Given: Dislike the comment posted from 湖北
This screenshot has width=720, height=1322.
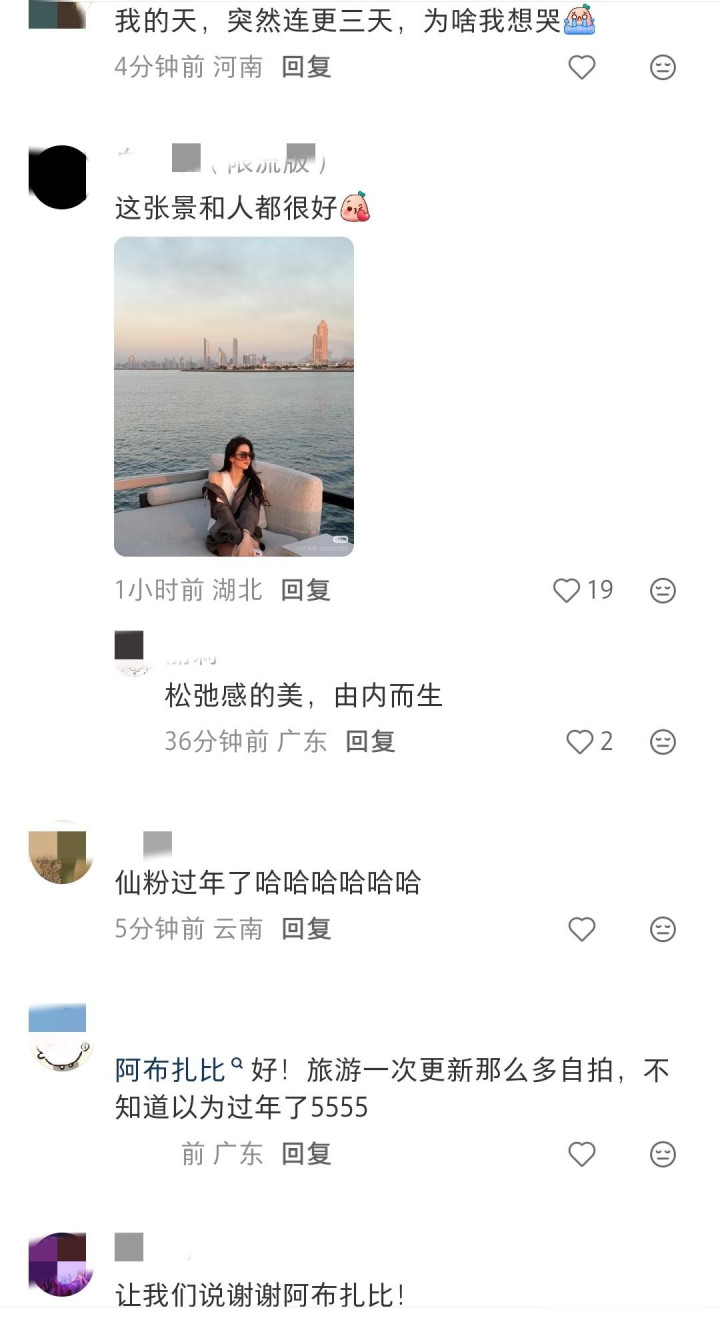Looking at the screenshot, I should pos(663,590).
